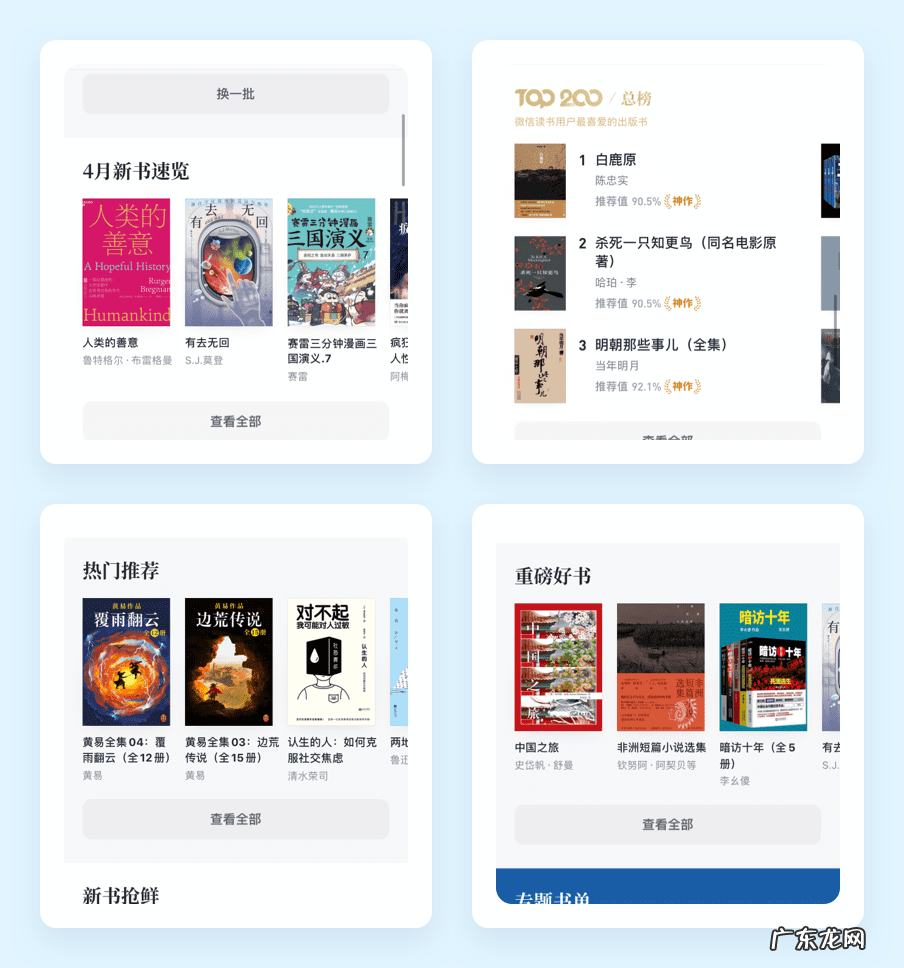The image size is (904, 968).
Task: Open the 非洲短篇小说选集 cover
Action: (660, 665)
